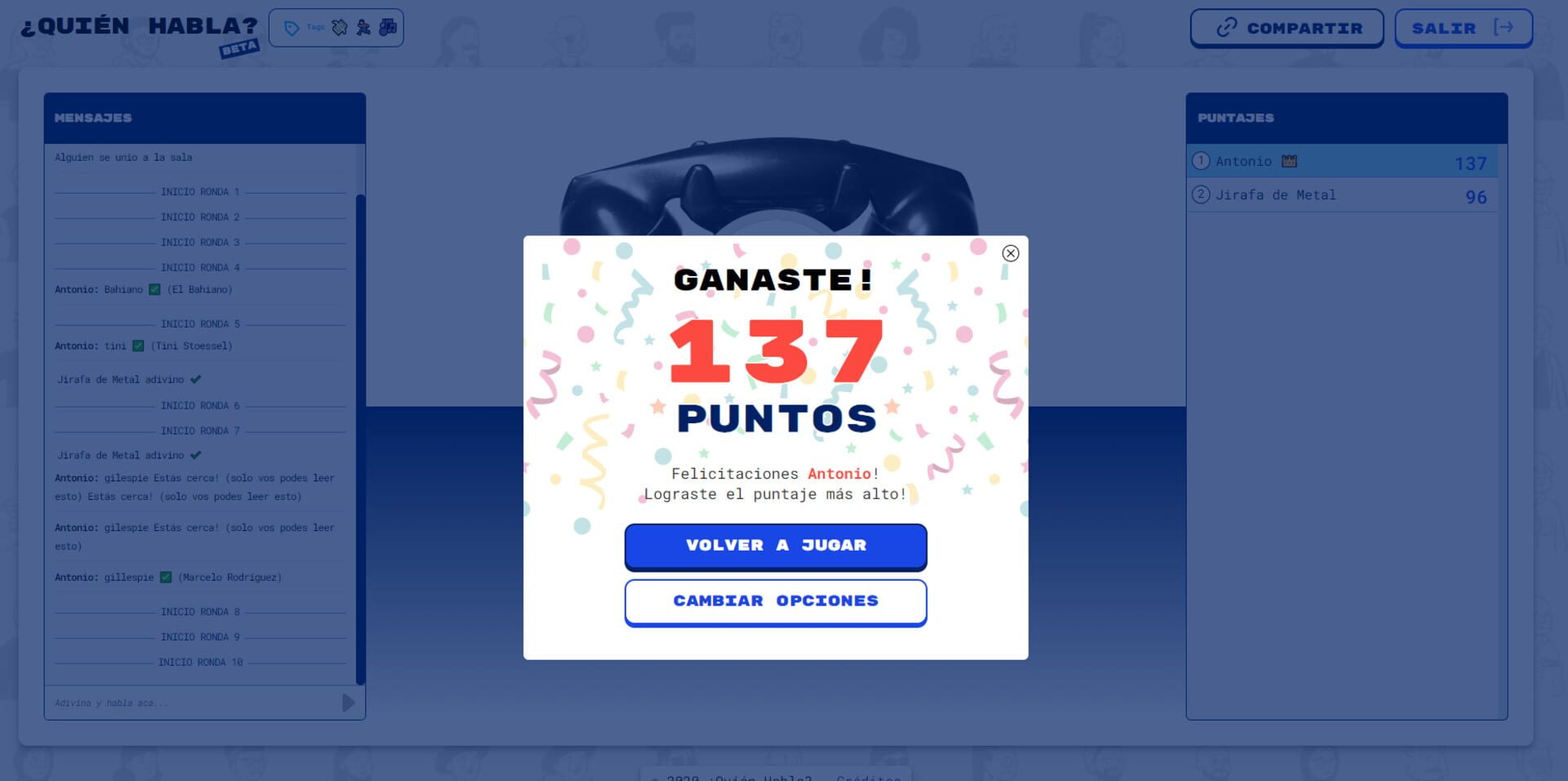The image size is (1568, 781).
Task: Focus the guess message input field
Action: pos(192,703)
